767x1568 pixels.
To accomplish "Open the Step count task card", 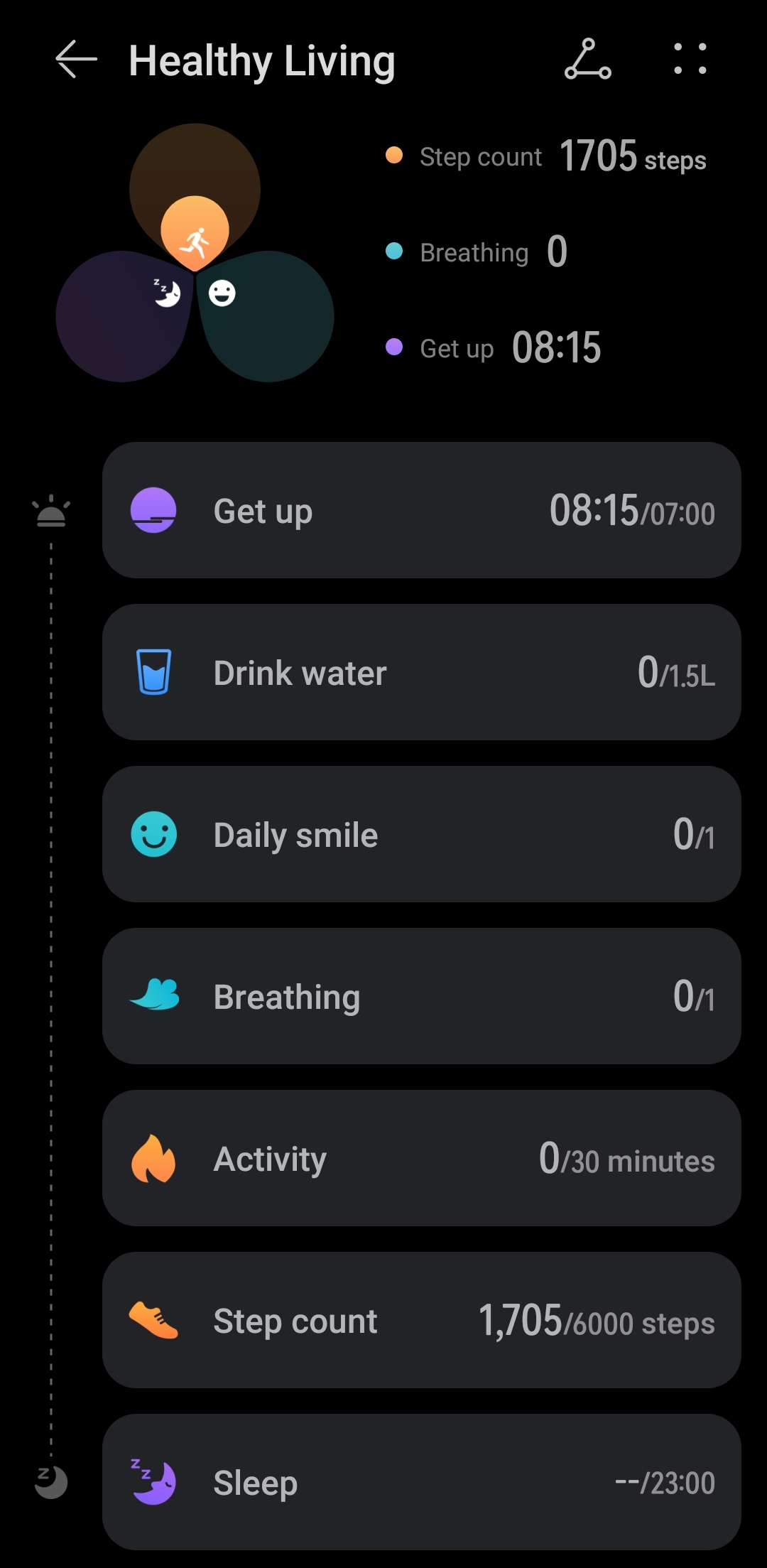I will coord(421,1320).
